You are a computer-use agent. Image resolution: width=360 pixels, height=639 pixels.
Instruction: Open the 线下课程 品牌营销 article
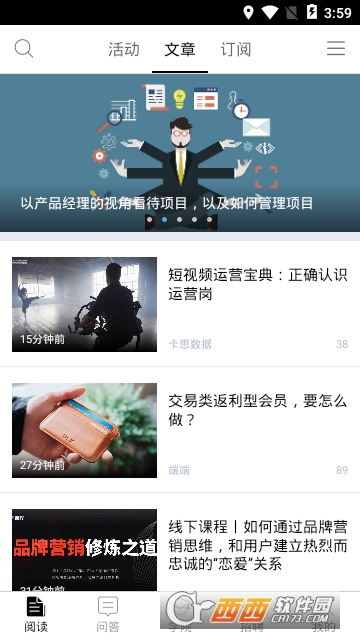tap(180, 544)
